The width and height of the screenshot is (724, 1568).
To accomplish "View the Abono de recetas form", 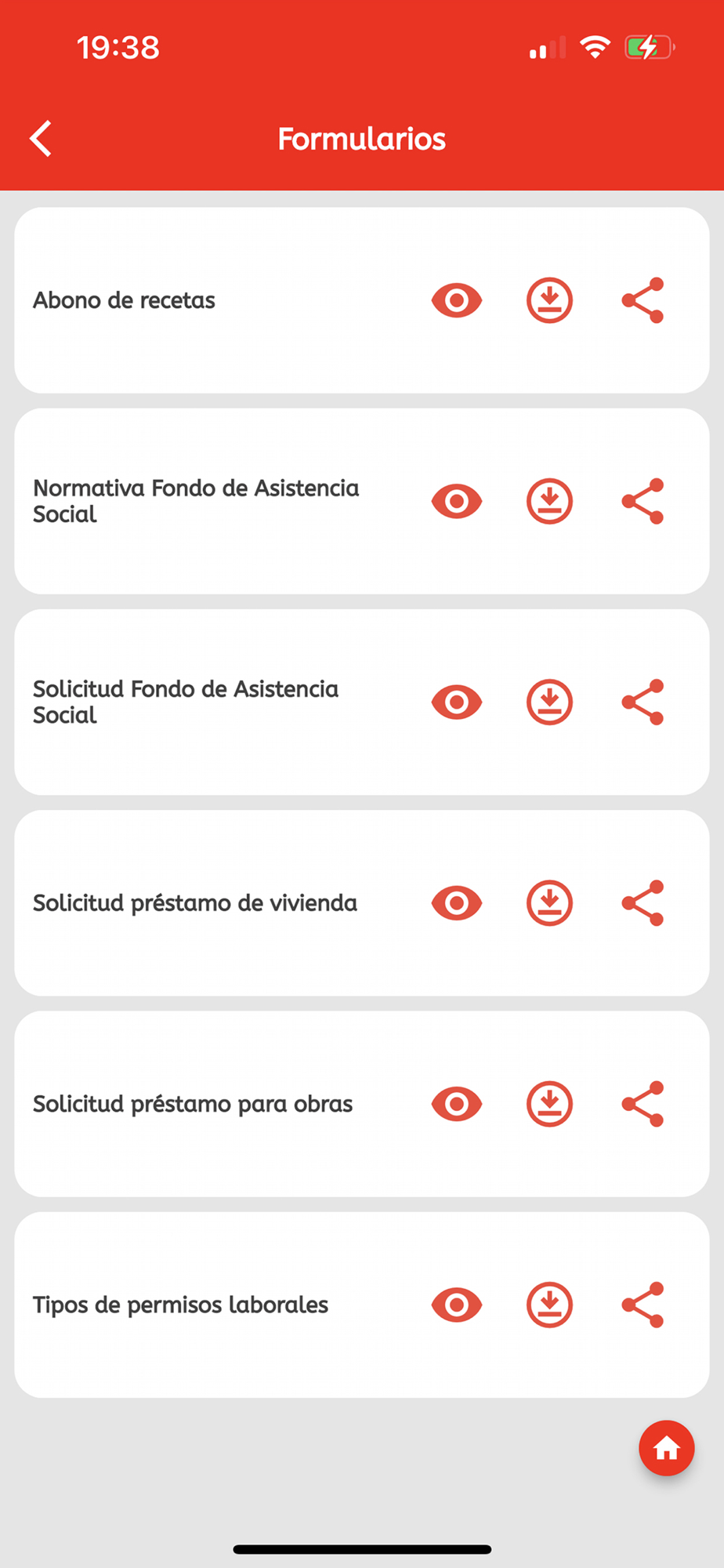I will (457, 300).
